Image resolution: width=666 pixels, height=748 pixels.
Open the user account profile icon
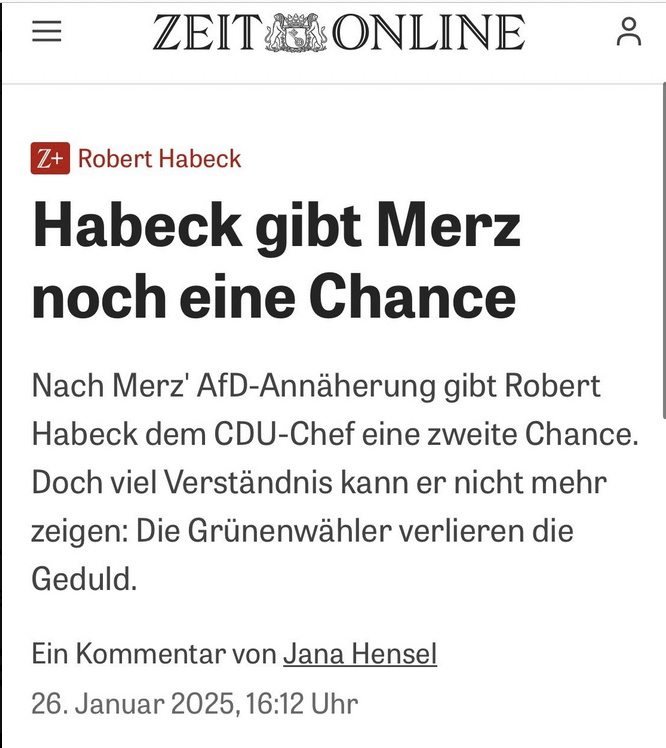[629, 32]
